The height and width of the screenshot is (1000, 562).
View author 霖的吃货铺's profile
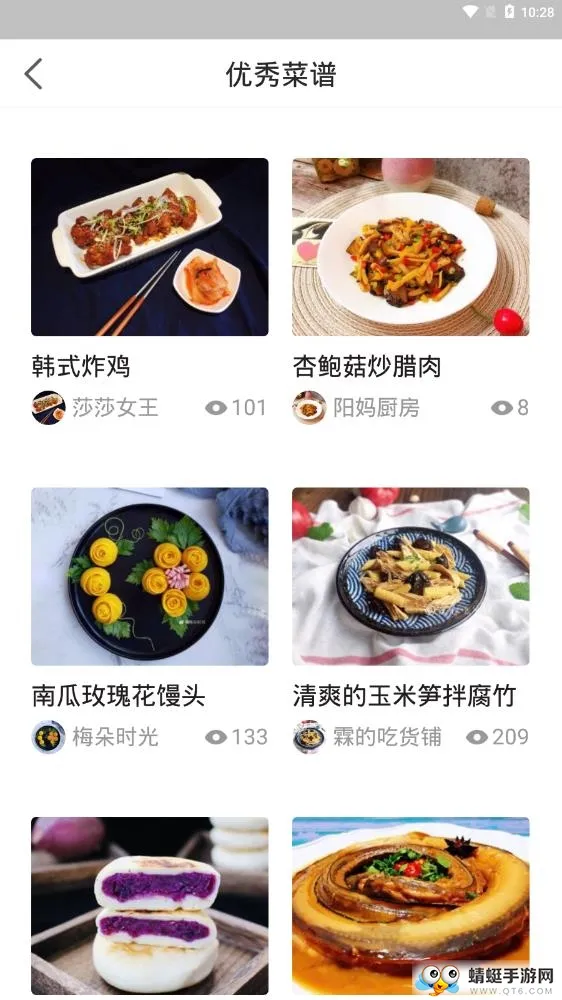pyautogui.click(x=367, y=737)
